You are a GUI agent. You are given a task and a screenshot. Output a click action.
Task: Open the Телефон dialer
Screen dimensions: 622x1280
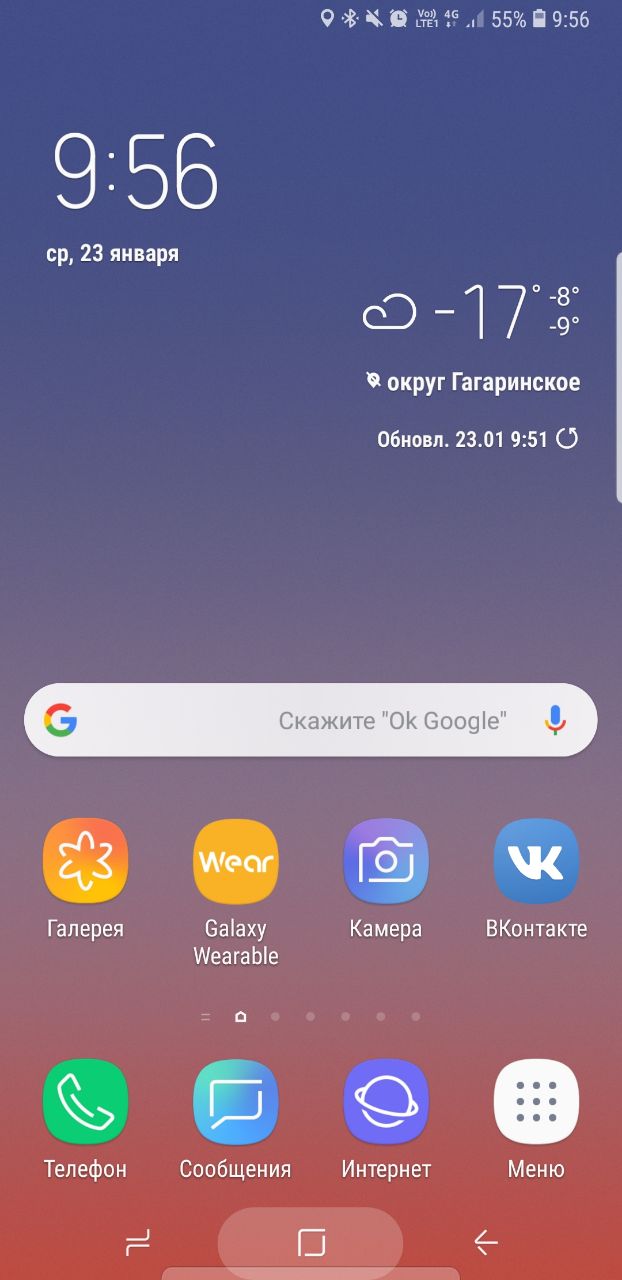coord(85,1102)
